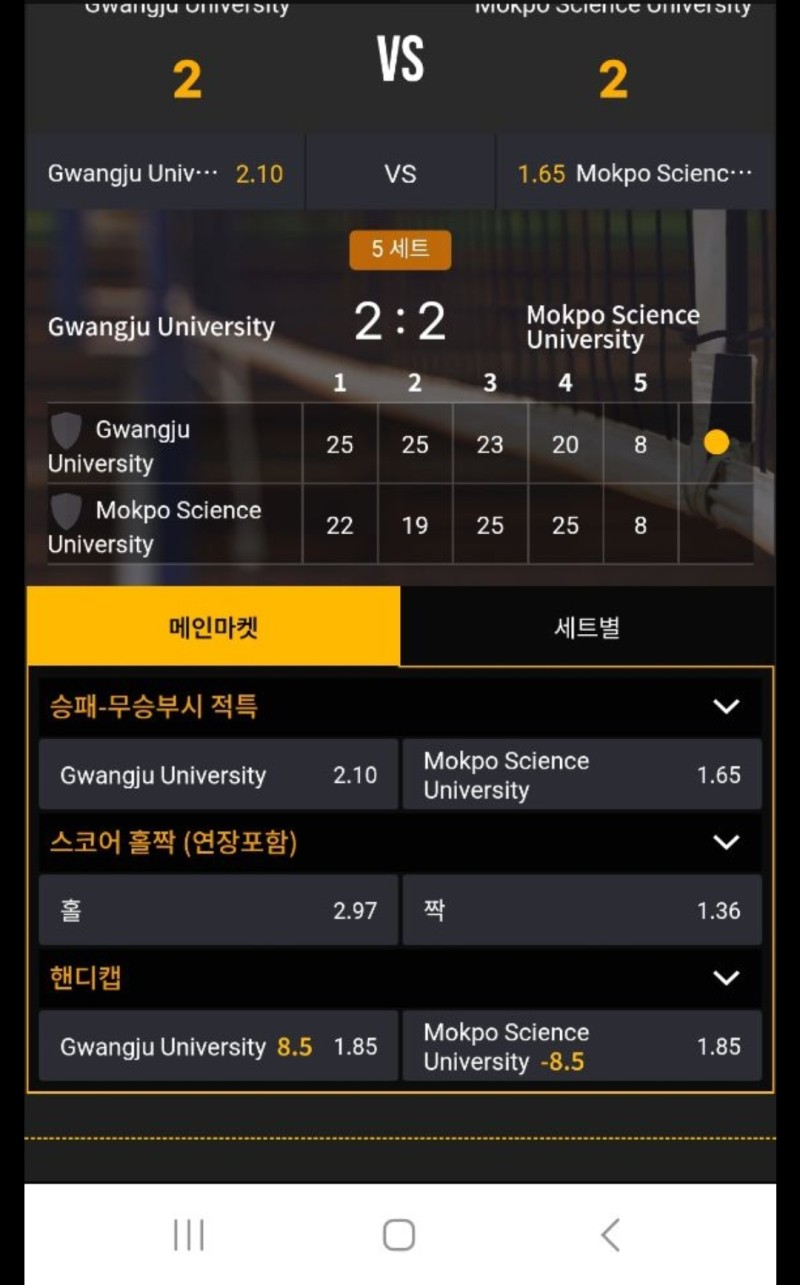The image size is (800, 1285).
Task: Tap the Android recent apps button
Action: pyautogui.click(x=188, y=1235)
